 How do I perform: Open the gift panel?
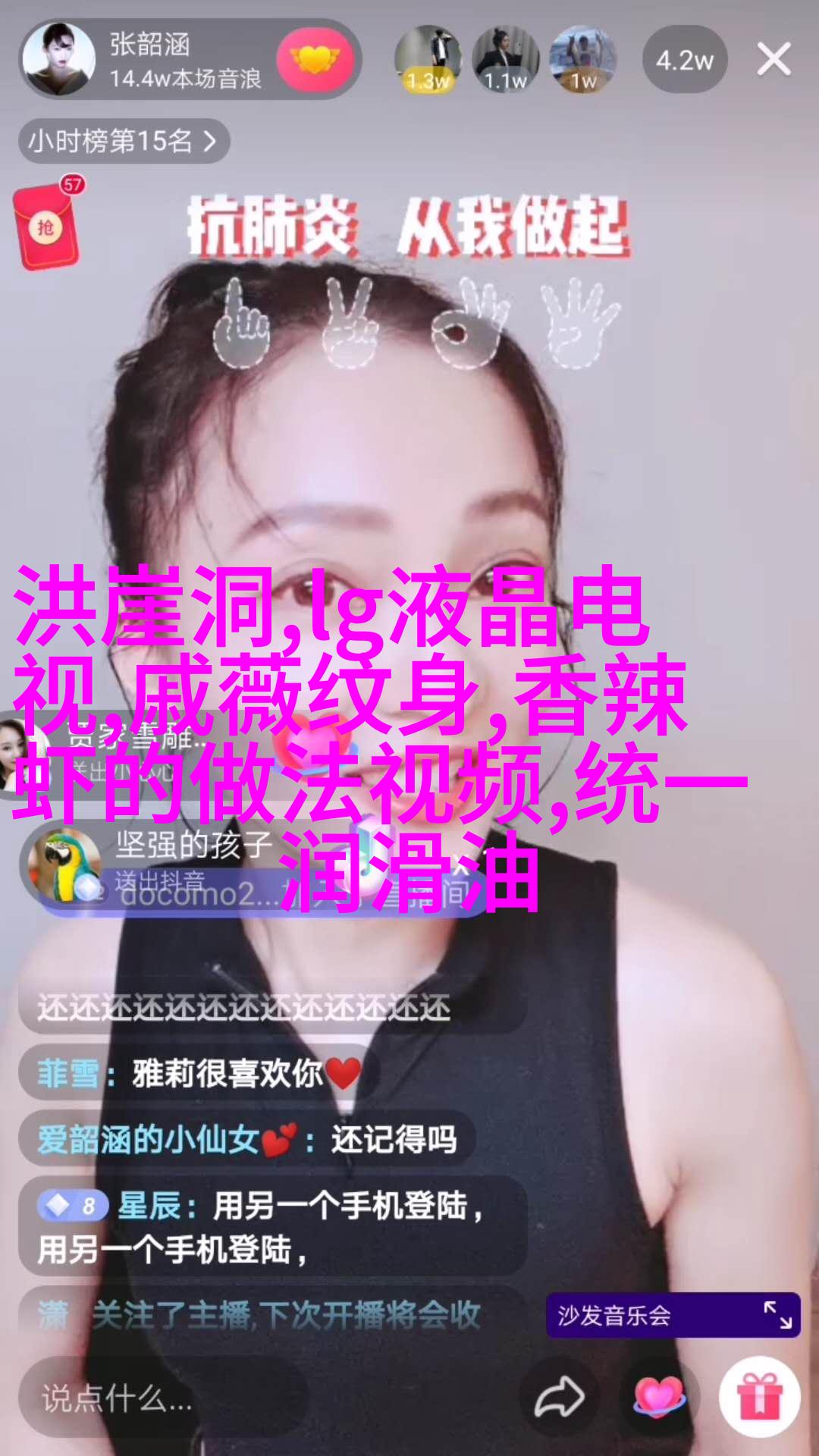pyautogui.click(x=760, y=1398)
